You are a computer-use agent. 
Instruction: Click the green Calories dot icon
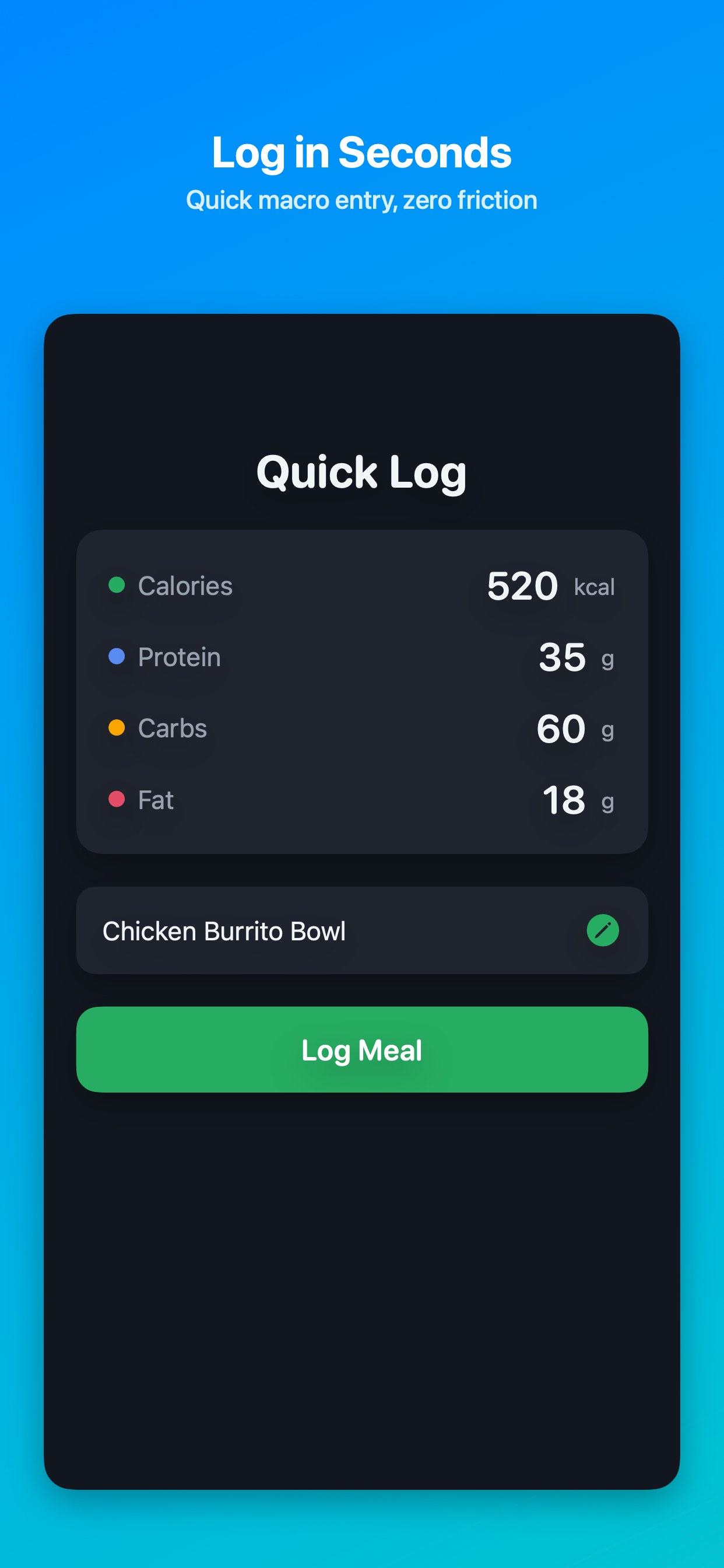(x=117, y=586)
